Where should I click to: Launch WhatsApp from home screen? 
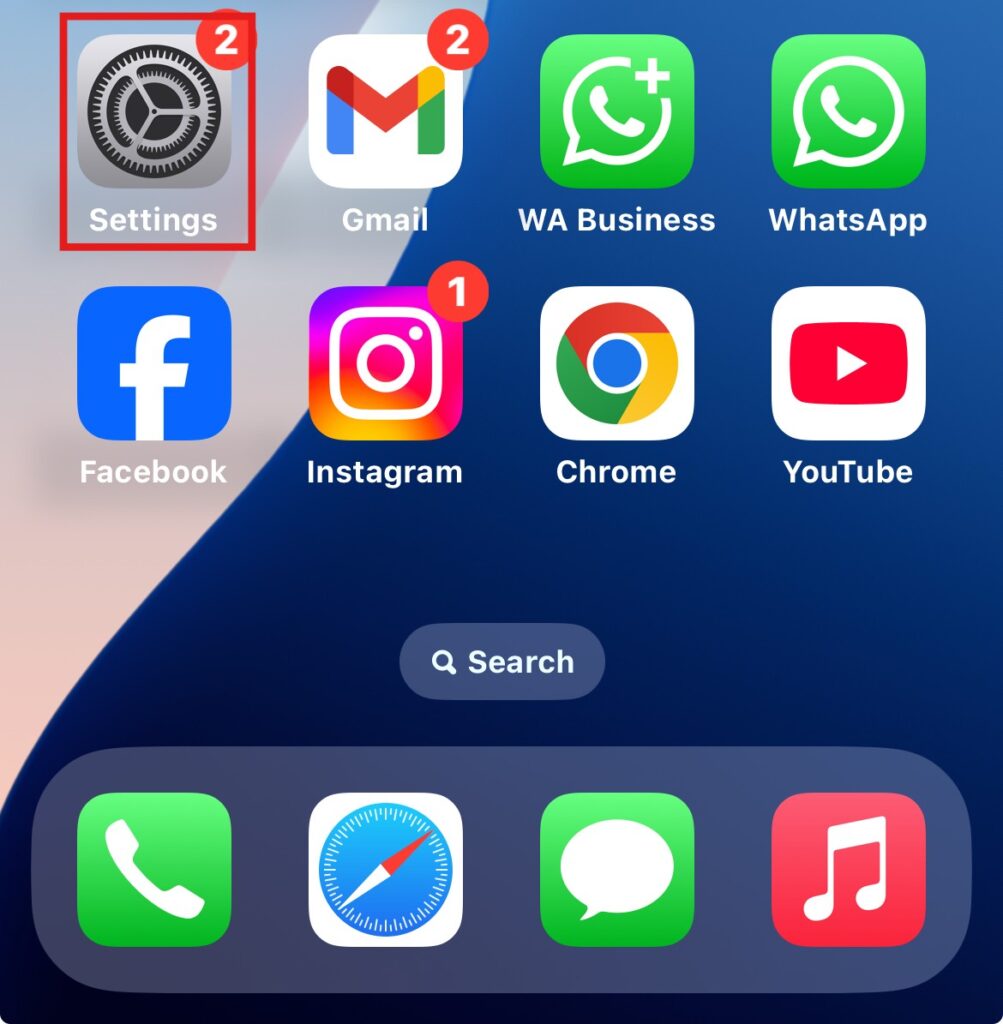[848, 112]
